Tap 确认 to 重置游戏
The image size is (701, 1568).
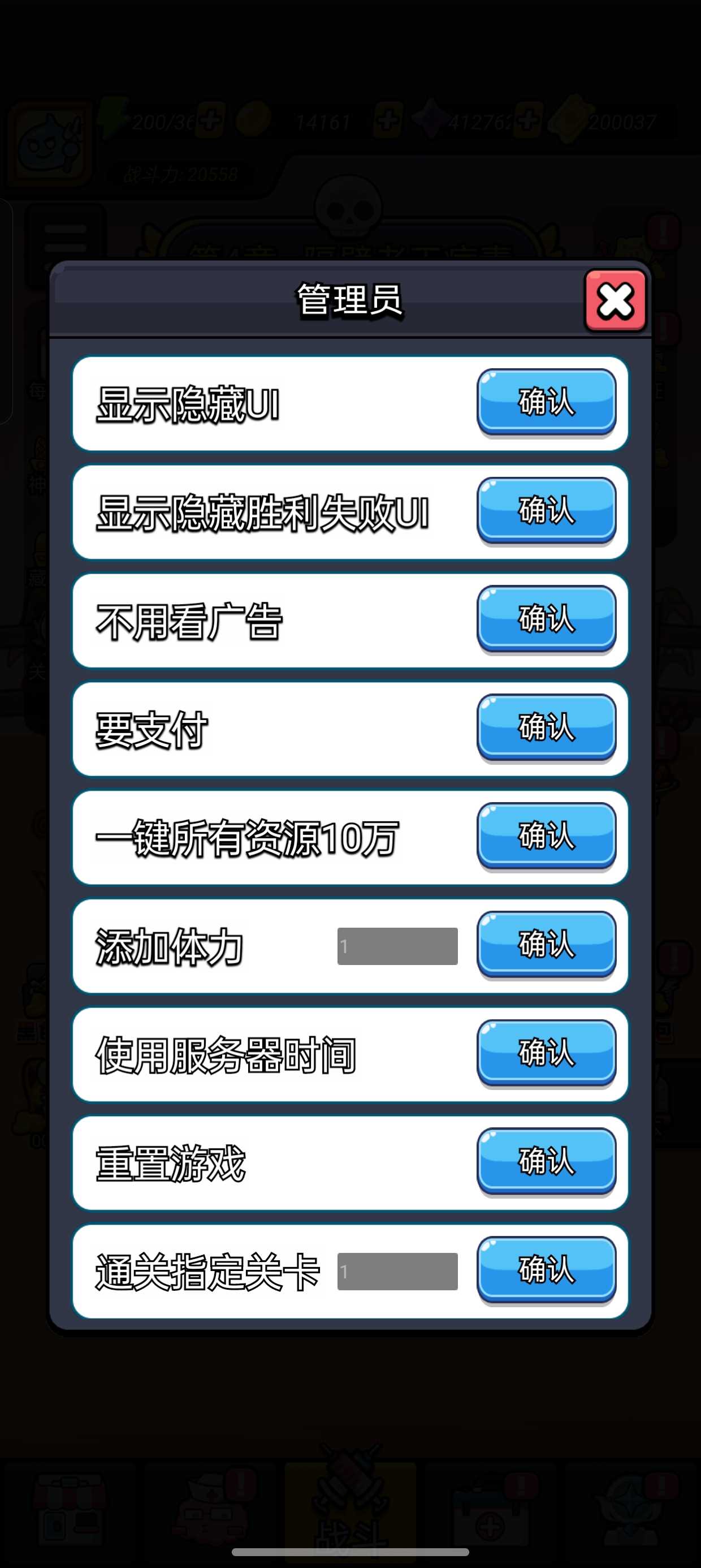tap(546, 1160)
